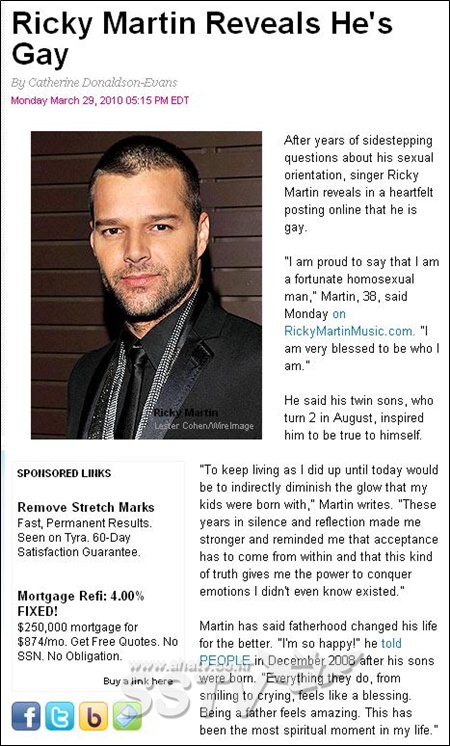450x746 pixels.
Task: Open the Mortgage Refi 4.00% FIXED ad
Action: tap(80, 603)
